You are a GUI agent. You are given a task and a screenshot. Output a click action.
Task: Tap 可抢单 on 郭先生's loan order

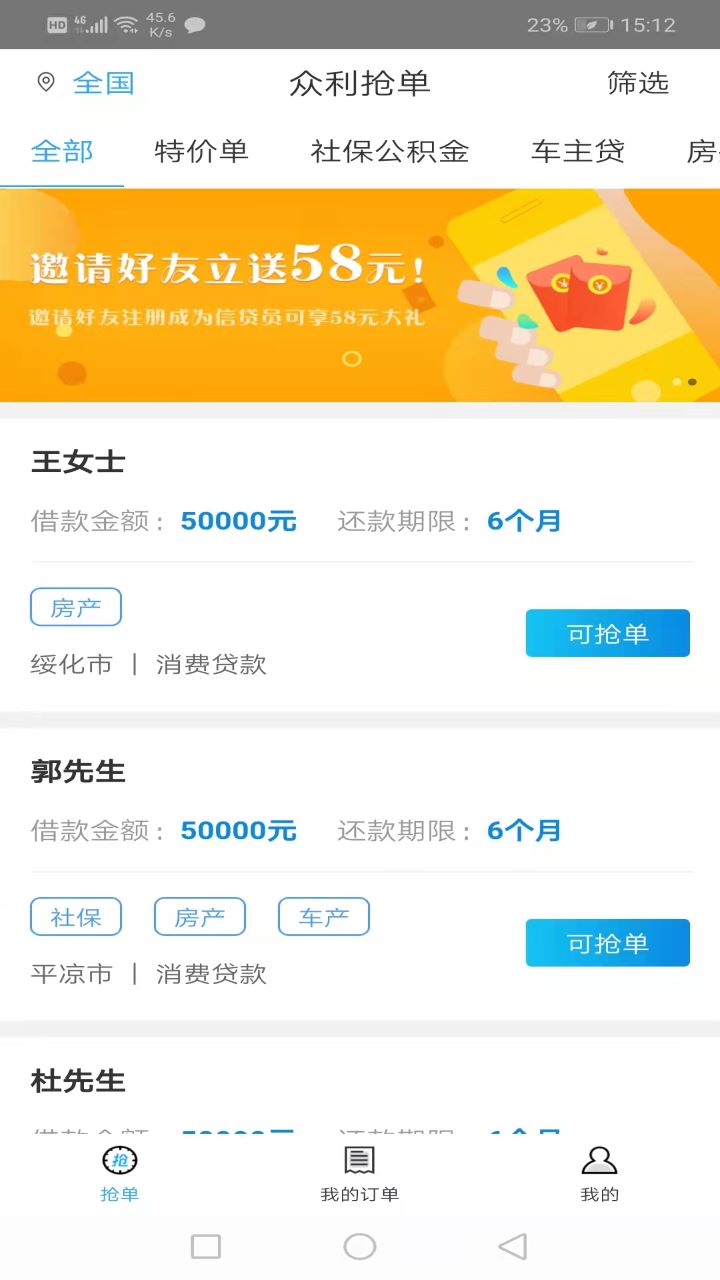click(607, 943)
